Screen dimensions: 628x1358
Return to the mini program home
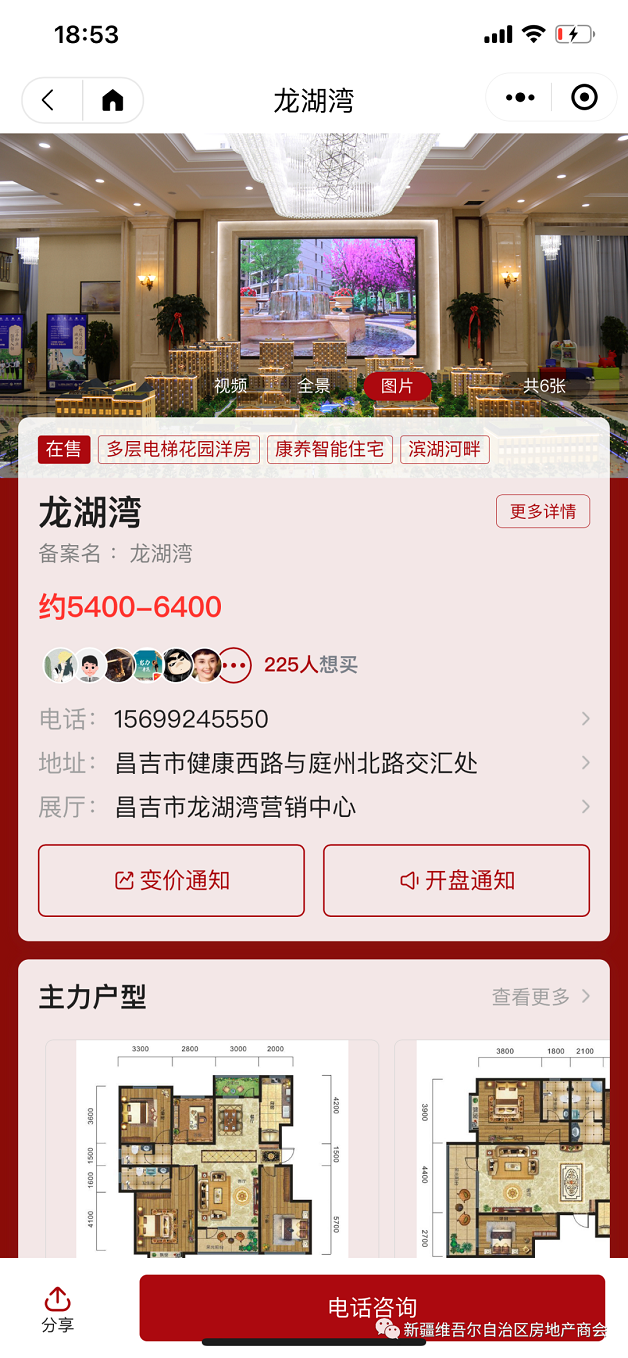click(x=113, y=100)
